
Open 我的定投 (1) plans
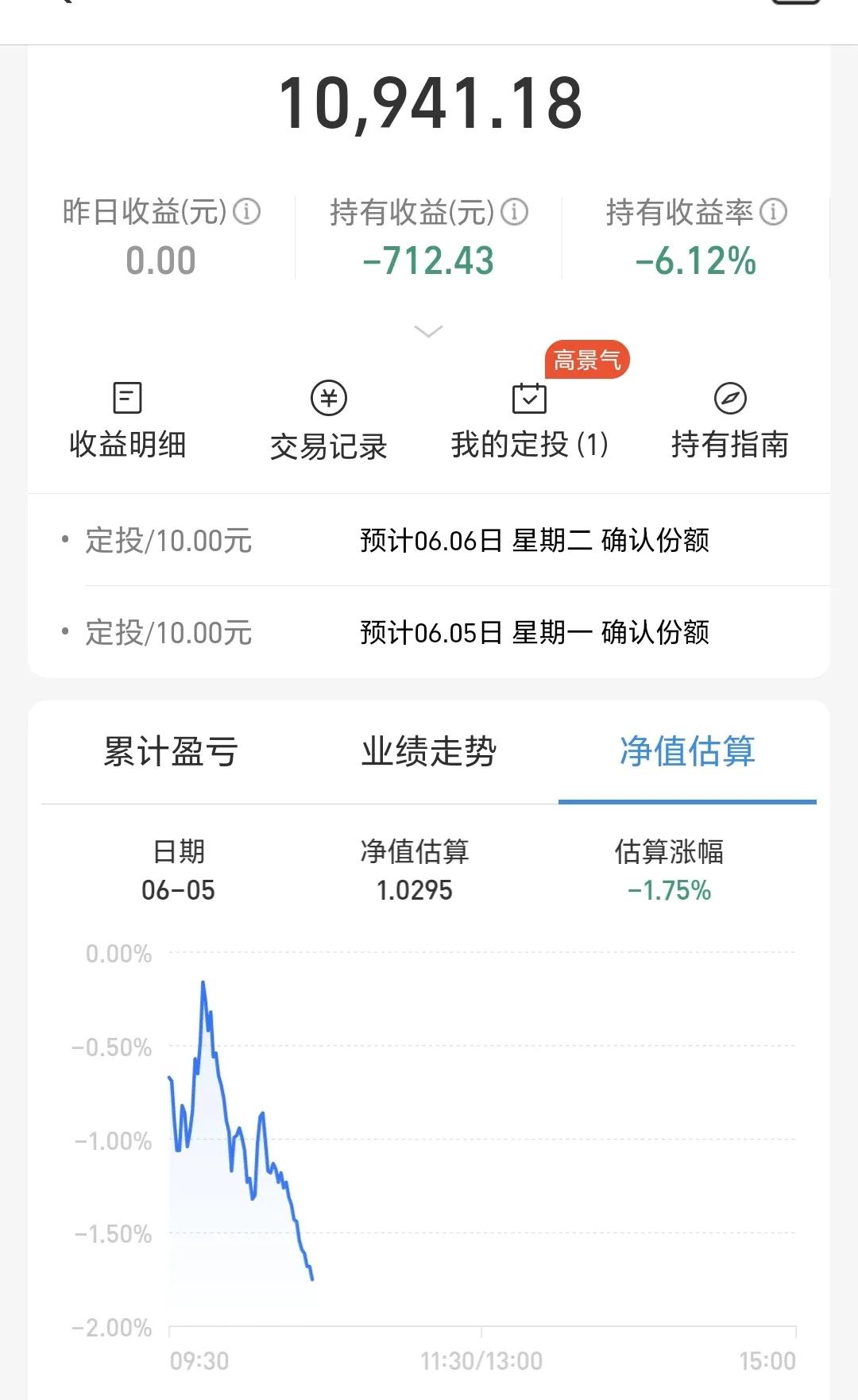[x=529, y=422]
